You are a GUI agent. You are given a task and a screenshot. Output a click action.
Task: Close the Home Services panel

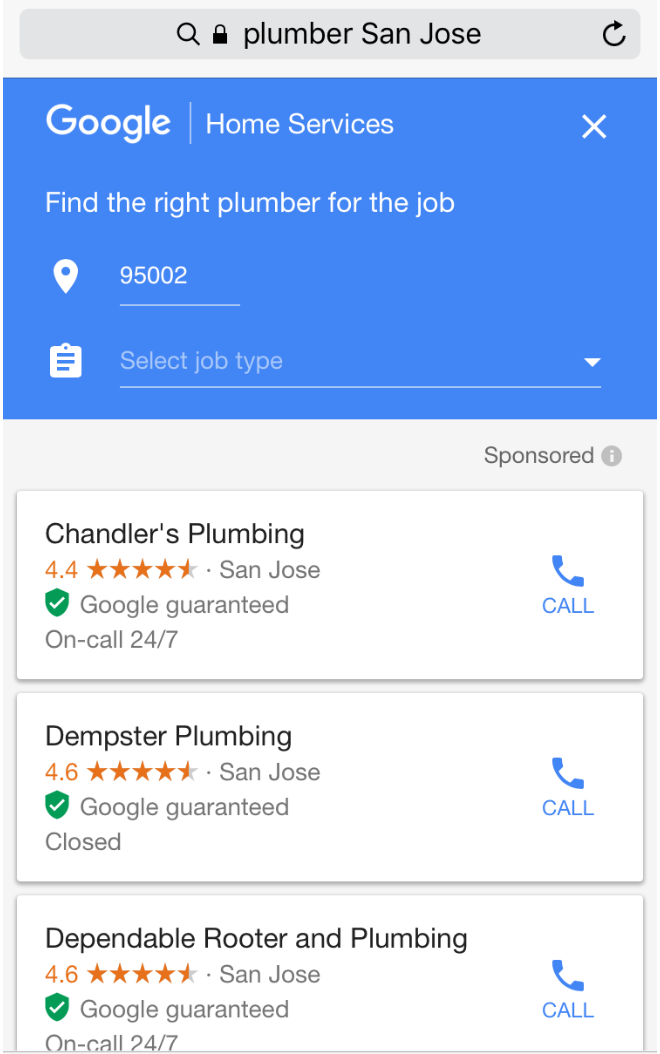594,127
